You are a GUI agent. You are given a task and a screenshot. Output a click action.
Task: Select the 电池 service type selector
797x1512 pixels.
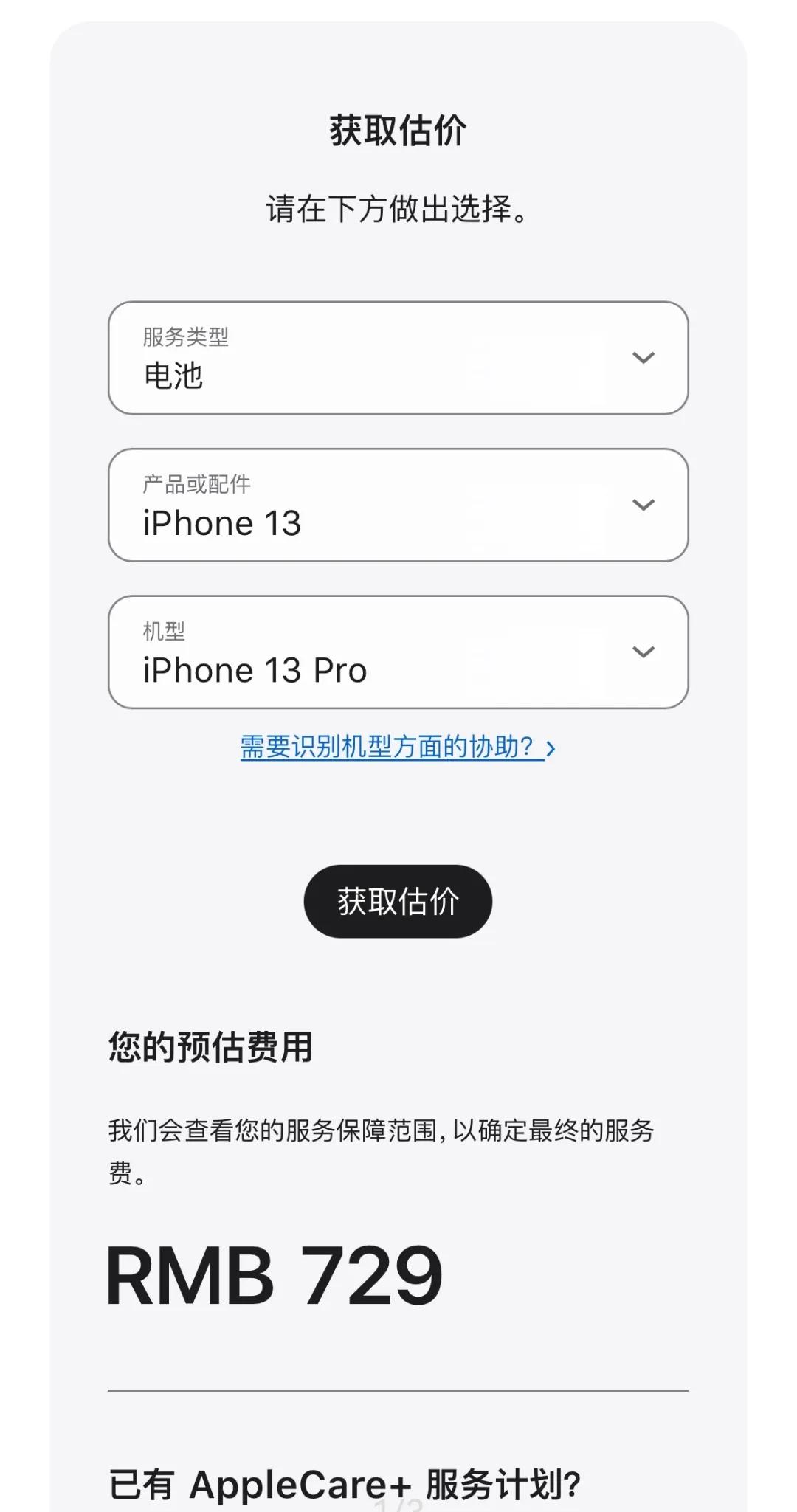click(398, 359)
